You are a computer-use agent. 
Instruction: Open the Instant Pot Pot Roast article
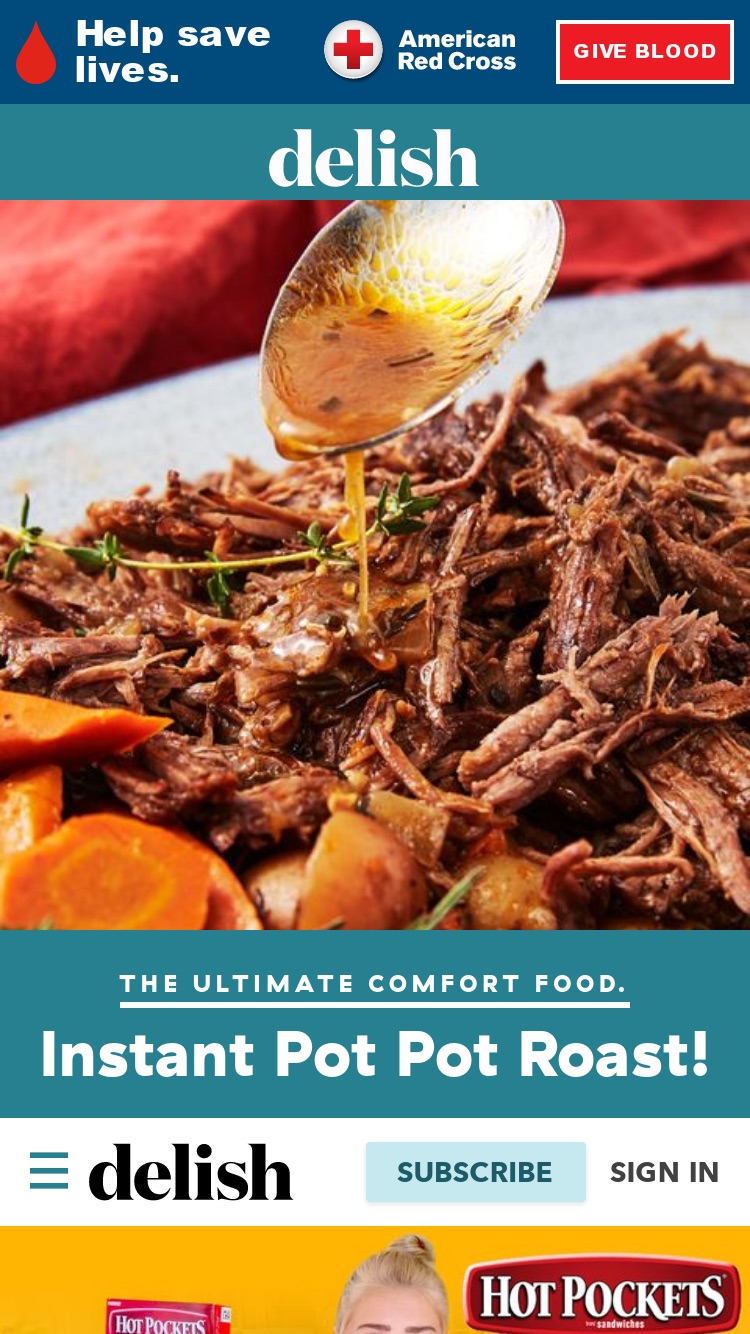(x=375, y=1054)
